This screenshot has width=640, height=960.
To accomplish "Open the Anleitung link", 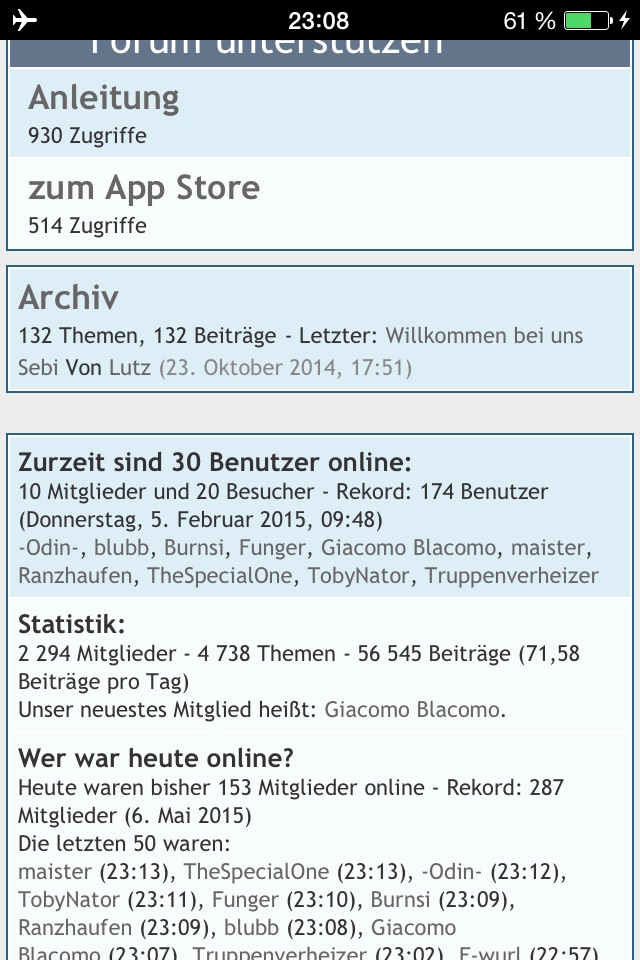I will [104, 98].
